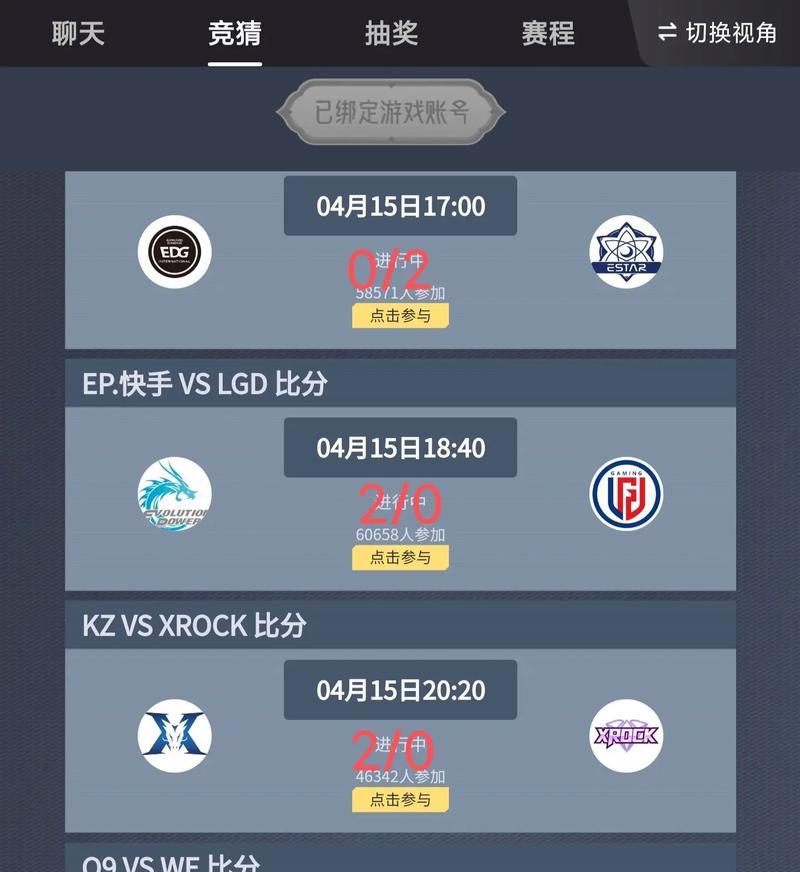Go to the 赛程 tab

tap(548, 33)
